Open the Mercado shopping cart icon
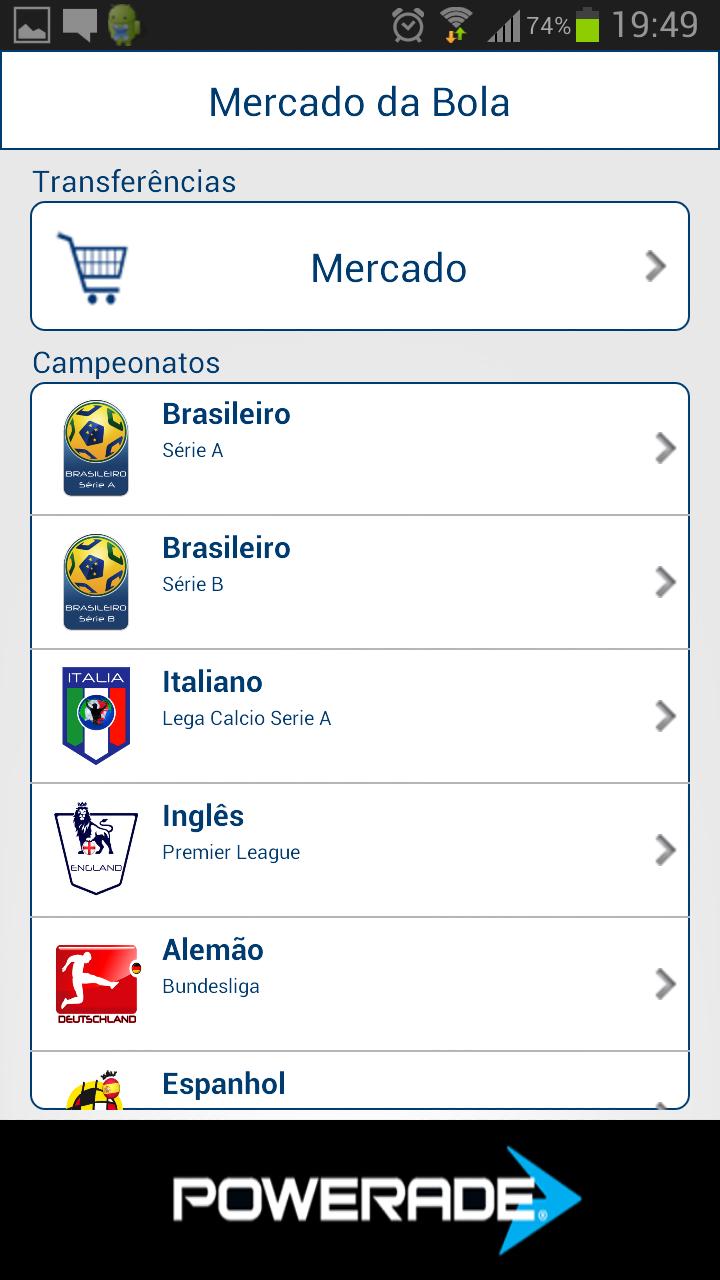 (x=95, y=265)
